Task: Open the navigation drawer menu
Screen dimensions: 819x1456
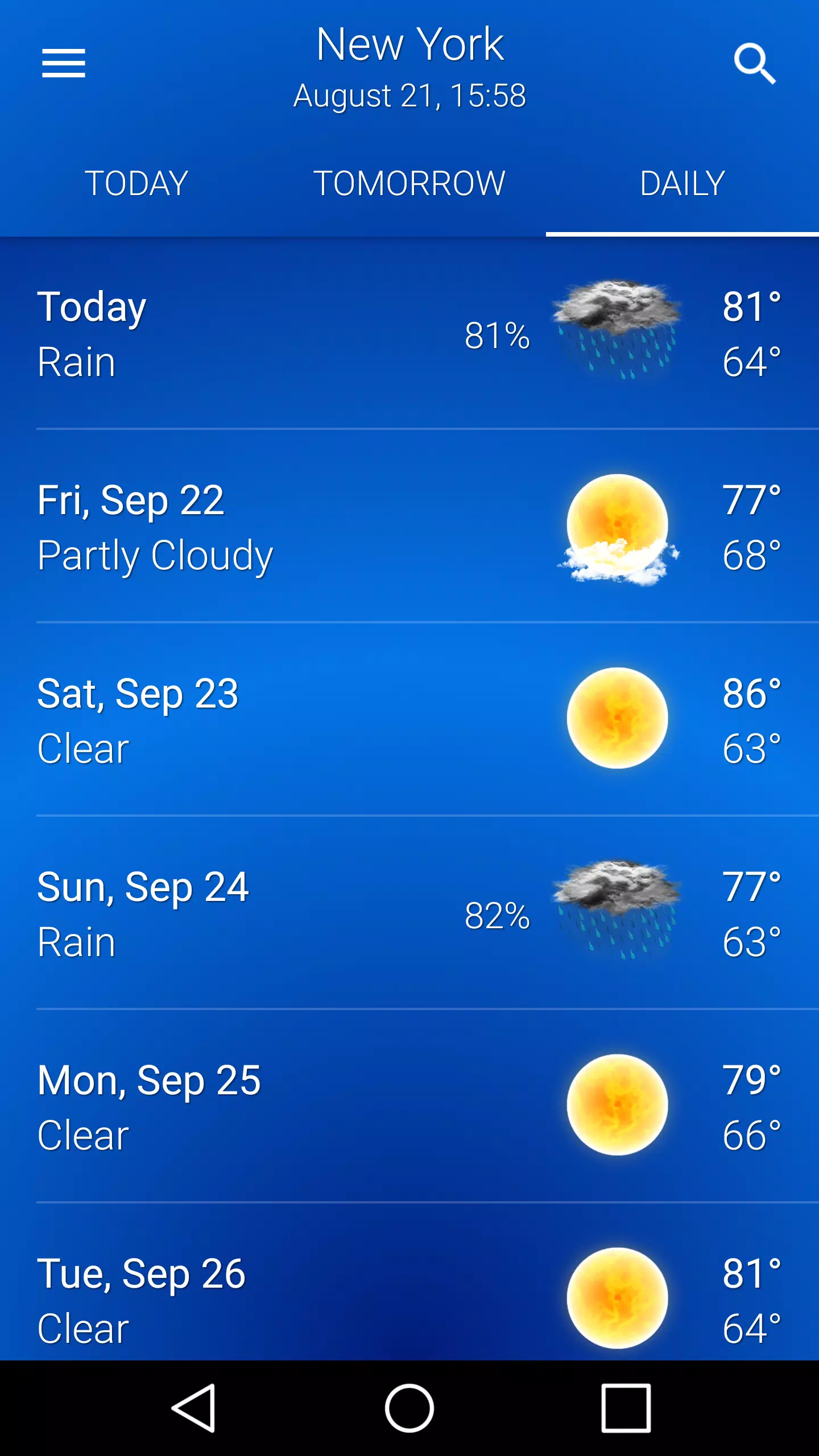Action: (x=64, y=63)
